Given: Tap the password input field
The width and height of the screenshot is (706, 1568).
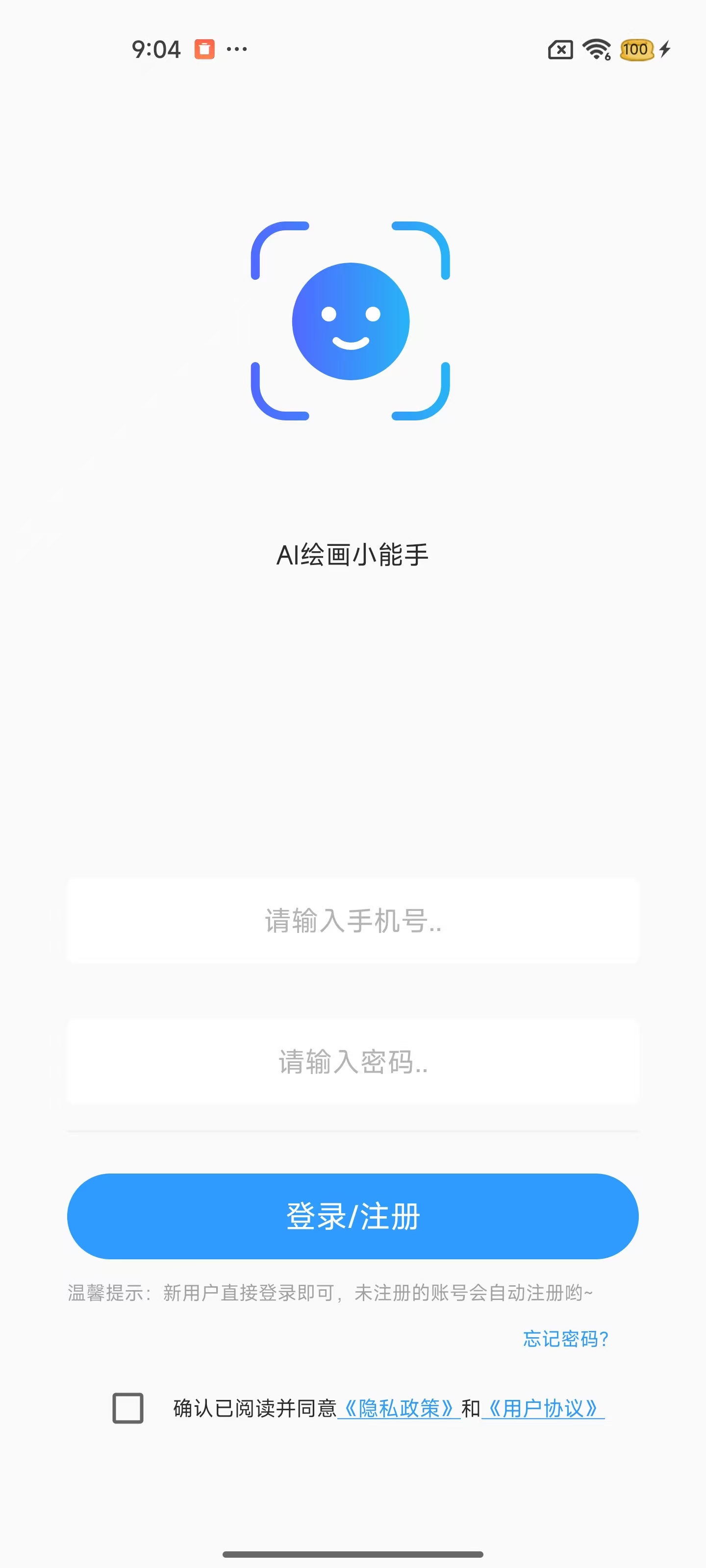Looking at the screenshot, I should (x=353, y=1061).
